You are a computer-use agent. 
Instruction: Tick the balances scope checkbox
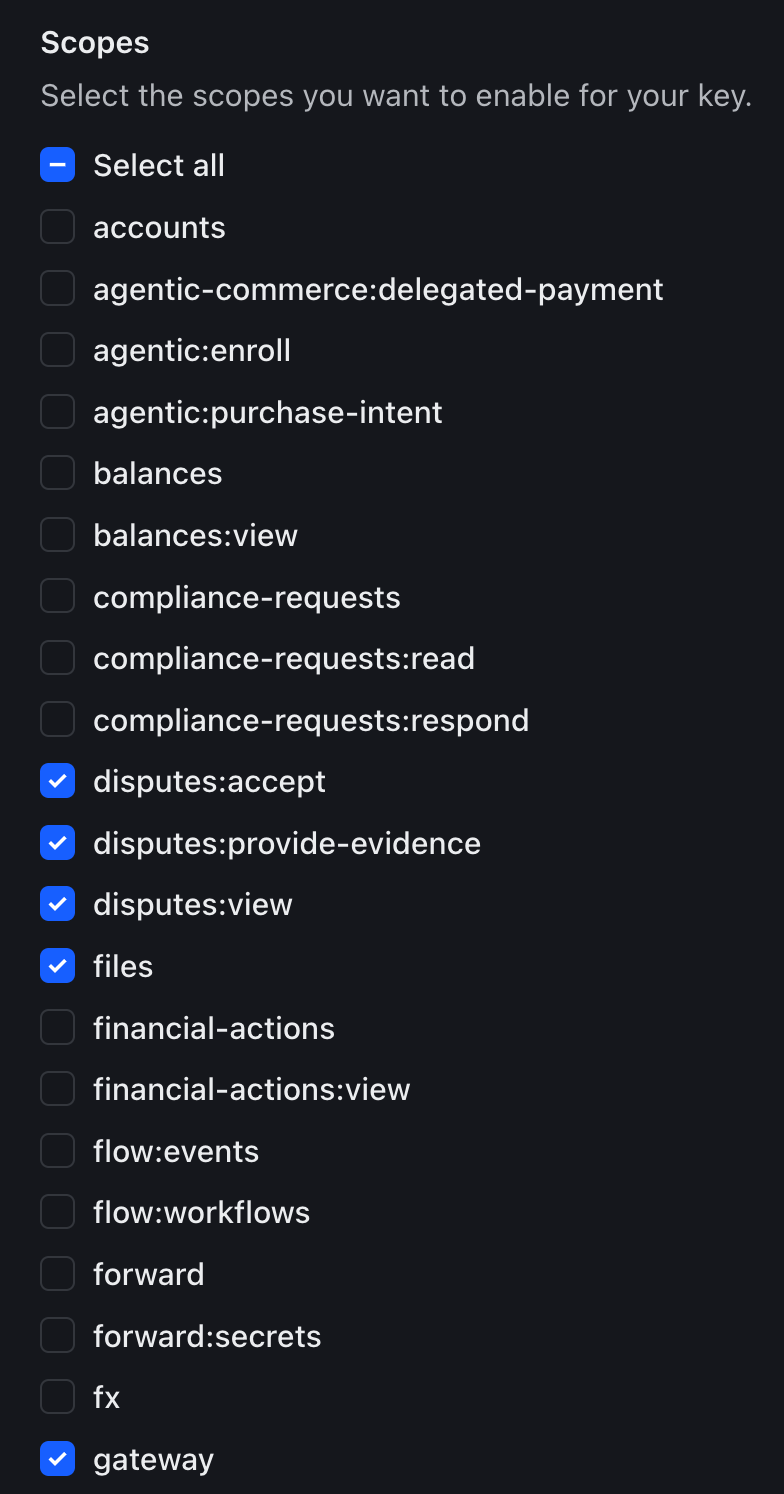(x=58, y=473)
